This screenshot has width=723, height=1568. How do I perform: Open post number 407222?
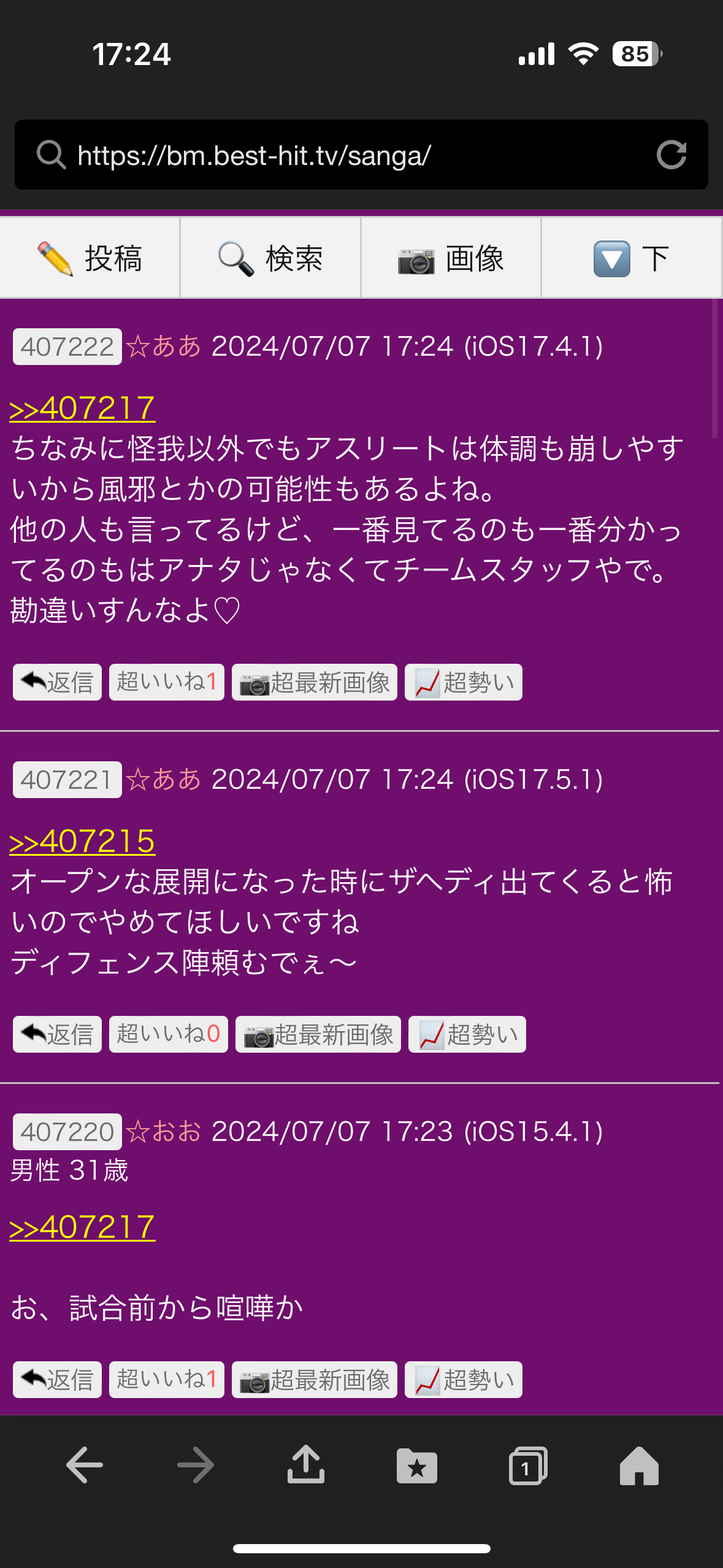[x=67, y=347]
